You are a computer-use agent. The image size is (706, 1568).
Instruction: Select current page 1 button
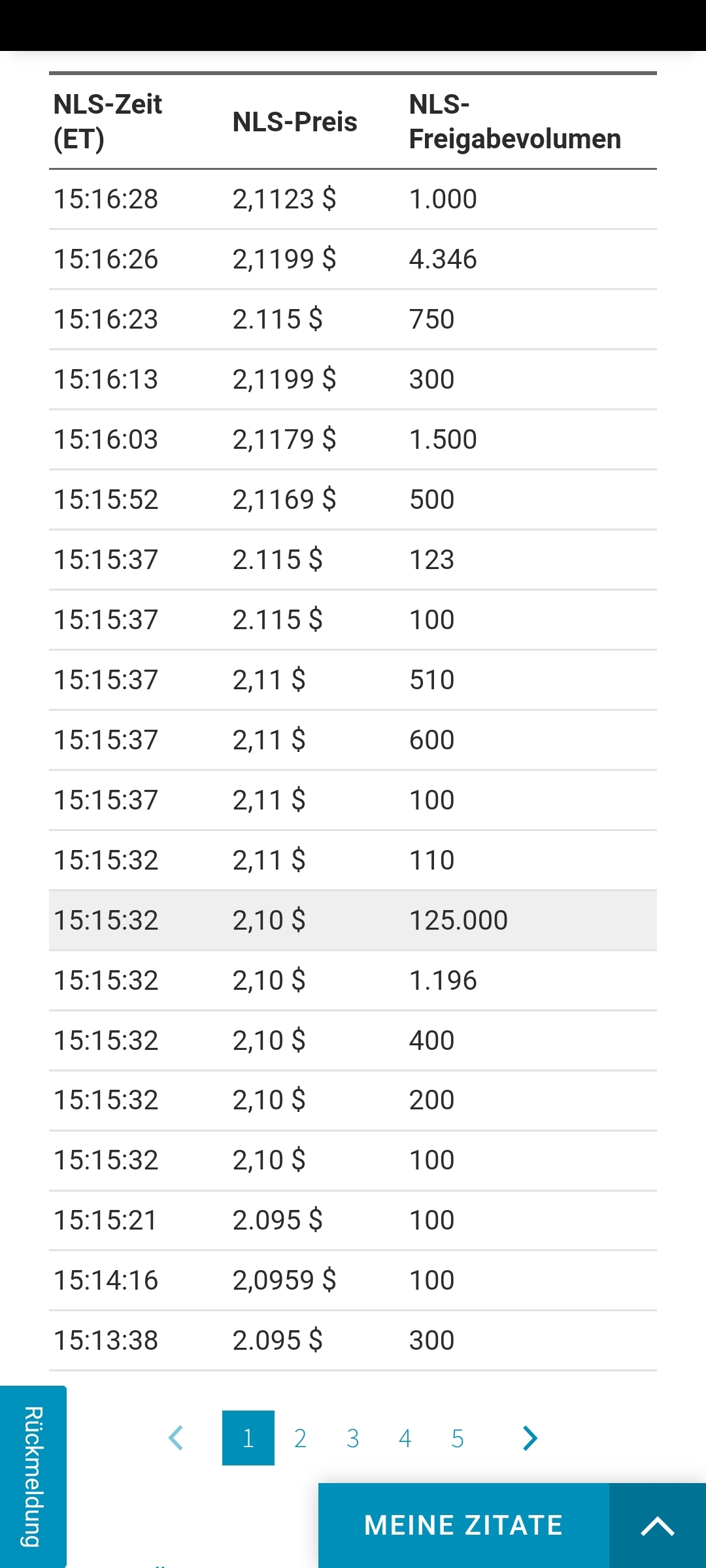pyautogui.click(x=248, y=1438)
